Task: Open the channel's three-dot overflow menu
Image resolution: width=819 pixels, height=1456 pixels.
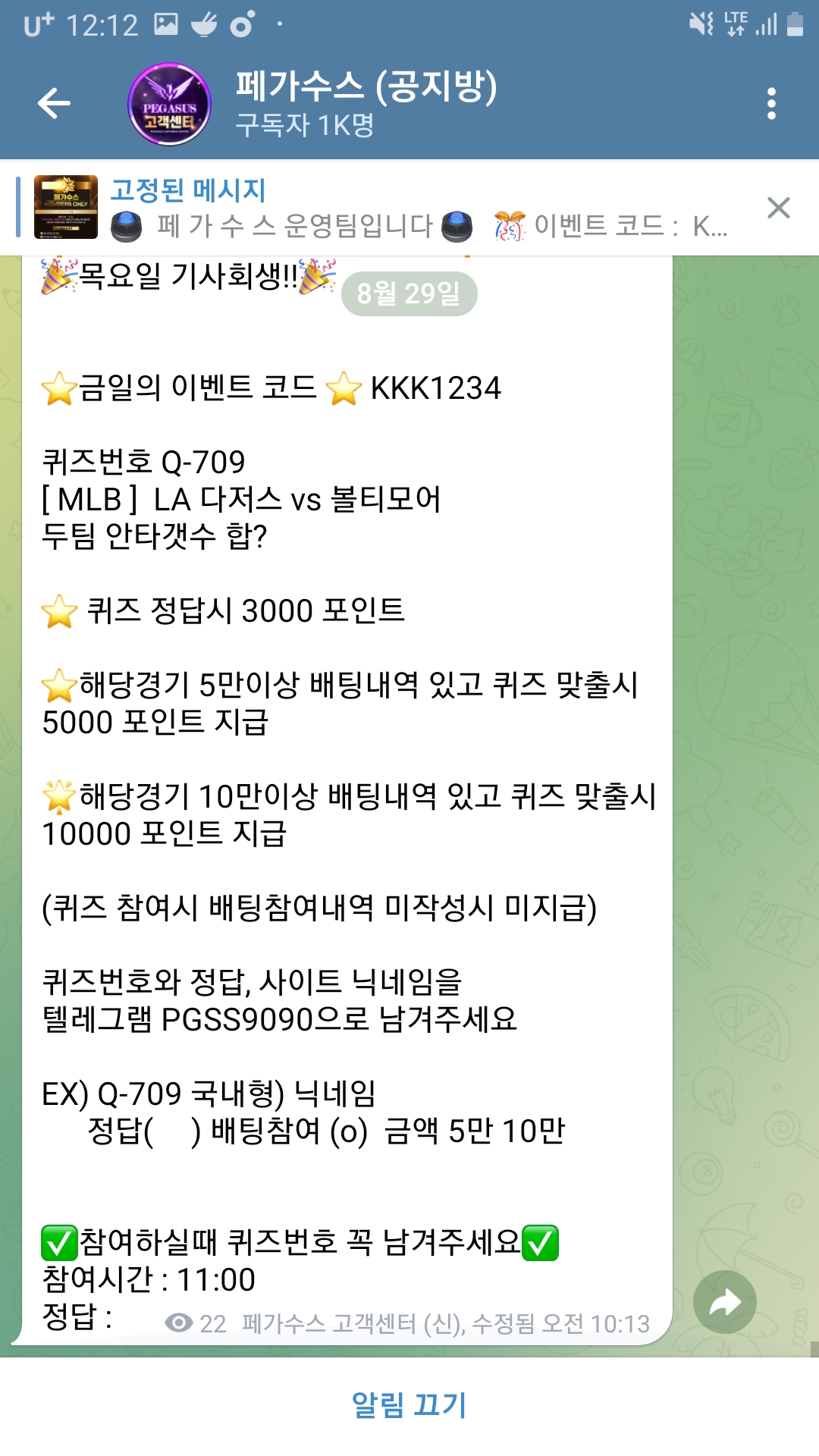Action: coord(771,104)
